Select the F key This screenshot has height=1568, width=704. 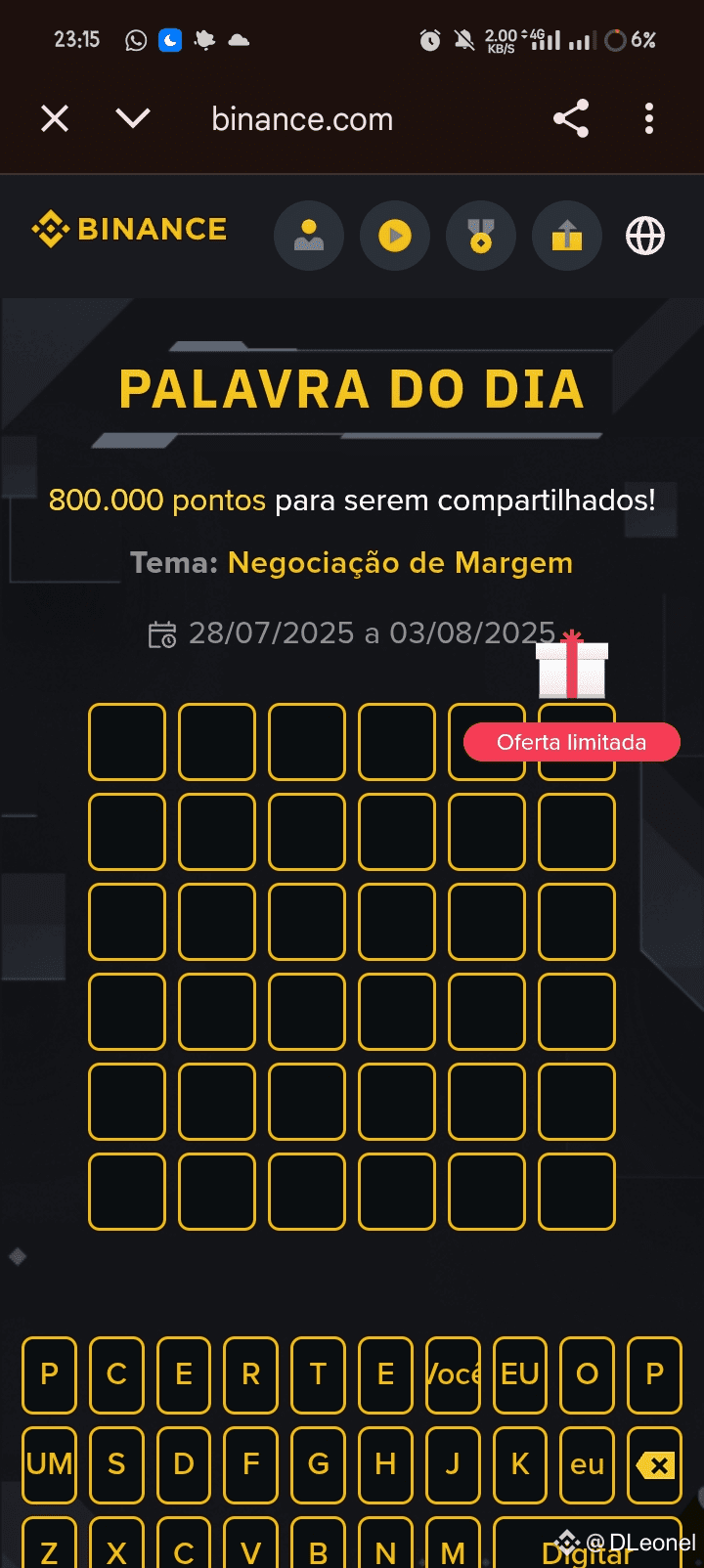[250, 1464]
